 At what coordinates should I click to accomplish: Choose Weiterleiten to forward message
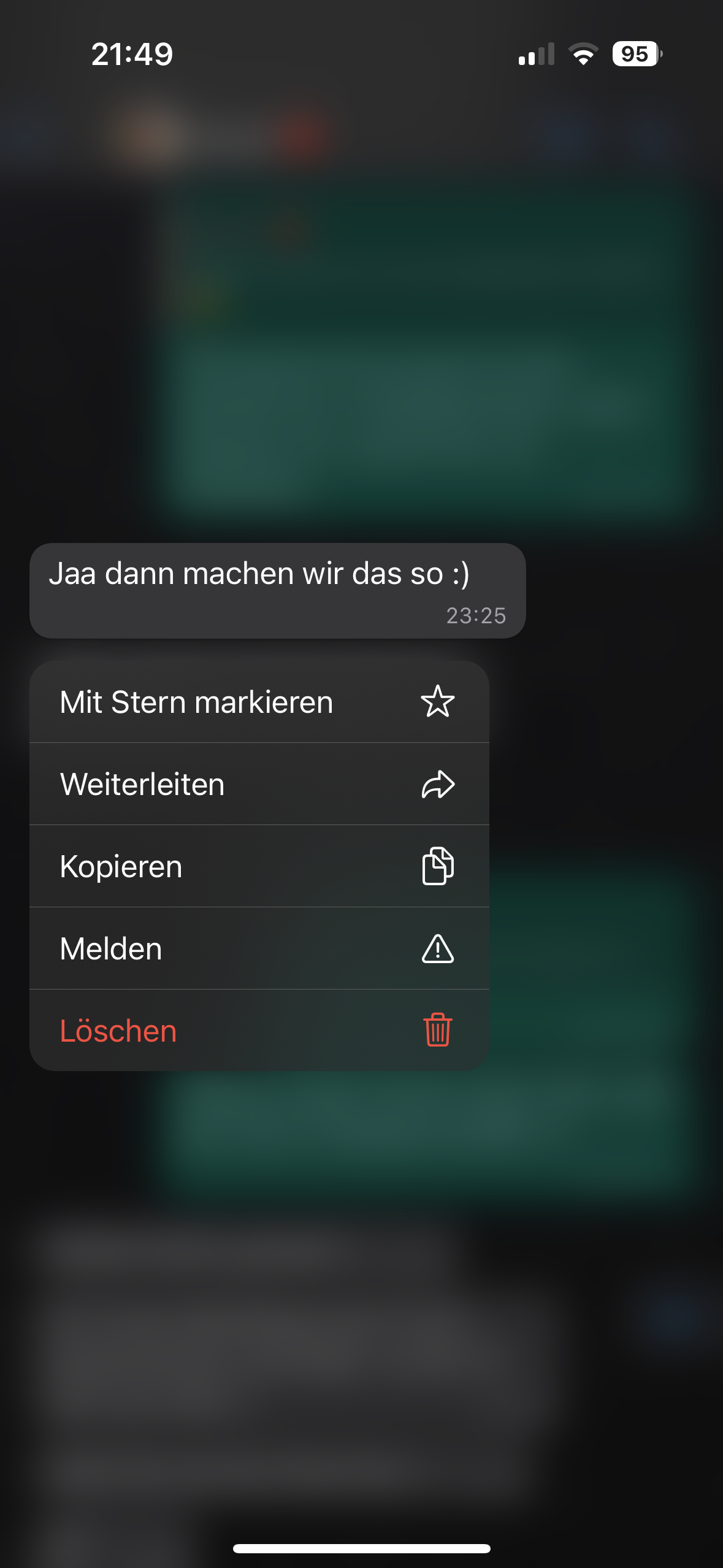click(259, 784)
